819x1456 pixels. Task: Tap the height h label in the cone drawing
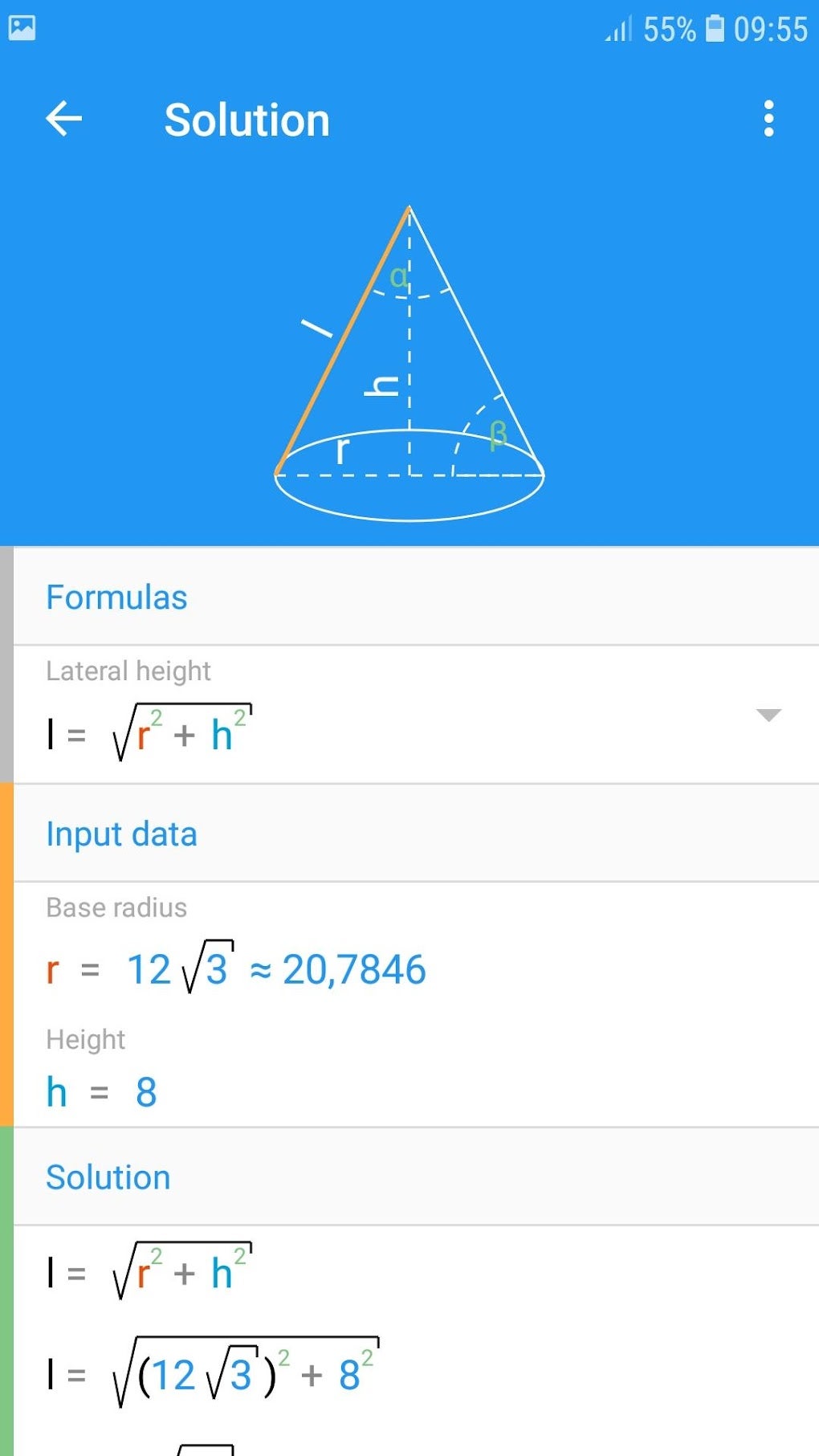pyautogui.click(x=379, y=385)
